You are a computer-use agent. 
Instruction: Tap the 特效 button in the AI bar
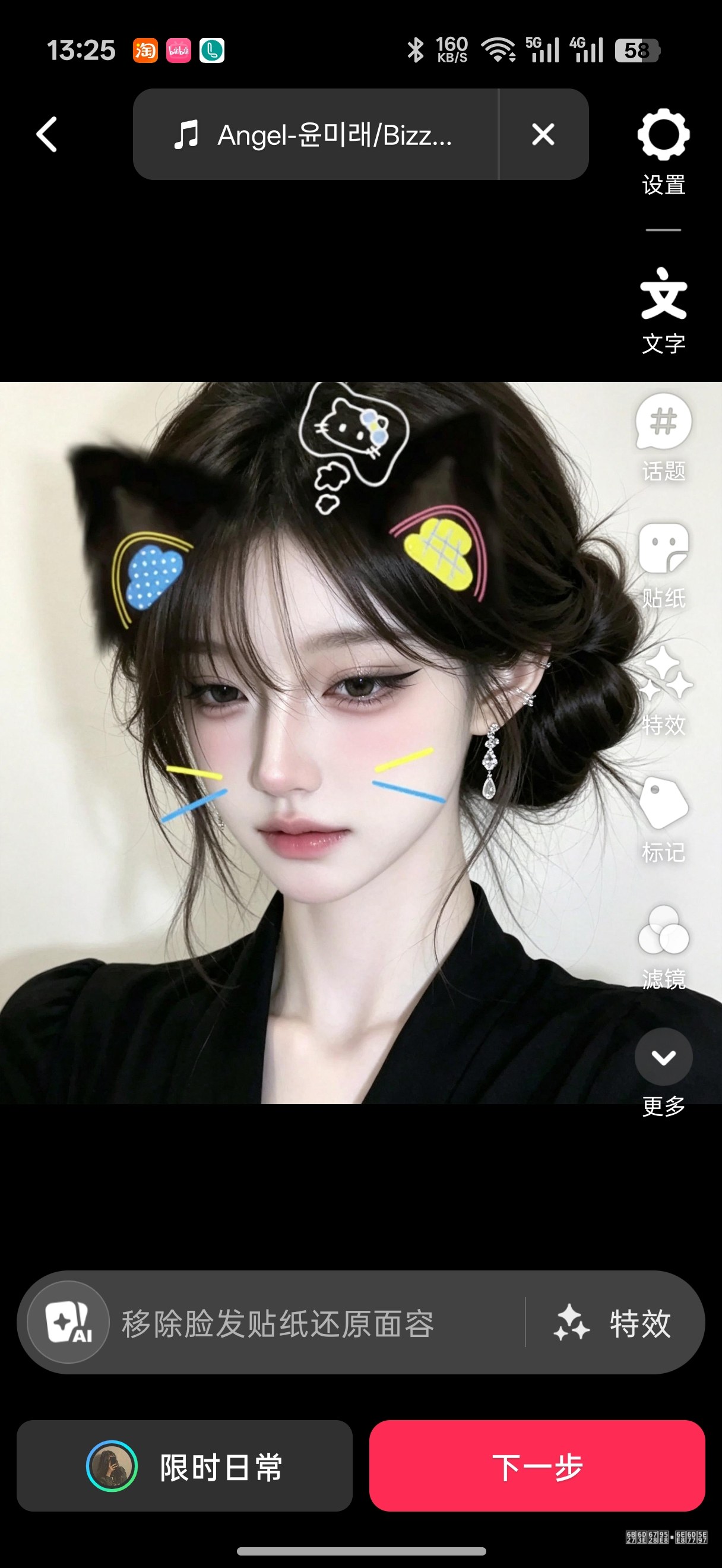[x=613, y=1323]
